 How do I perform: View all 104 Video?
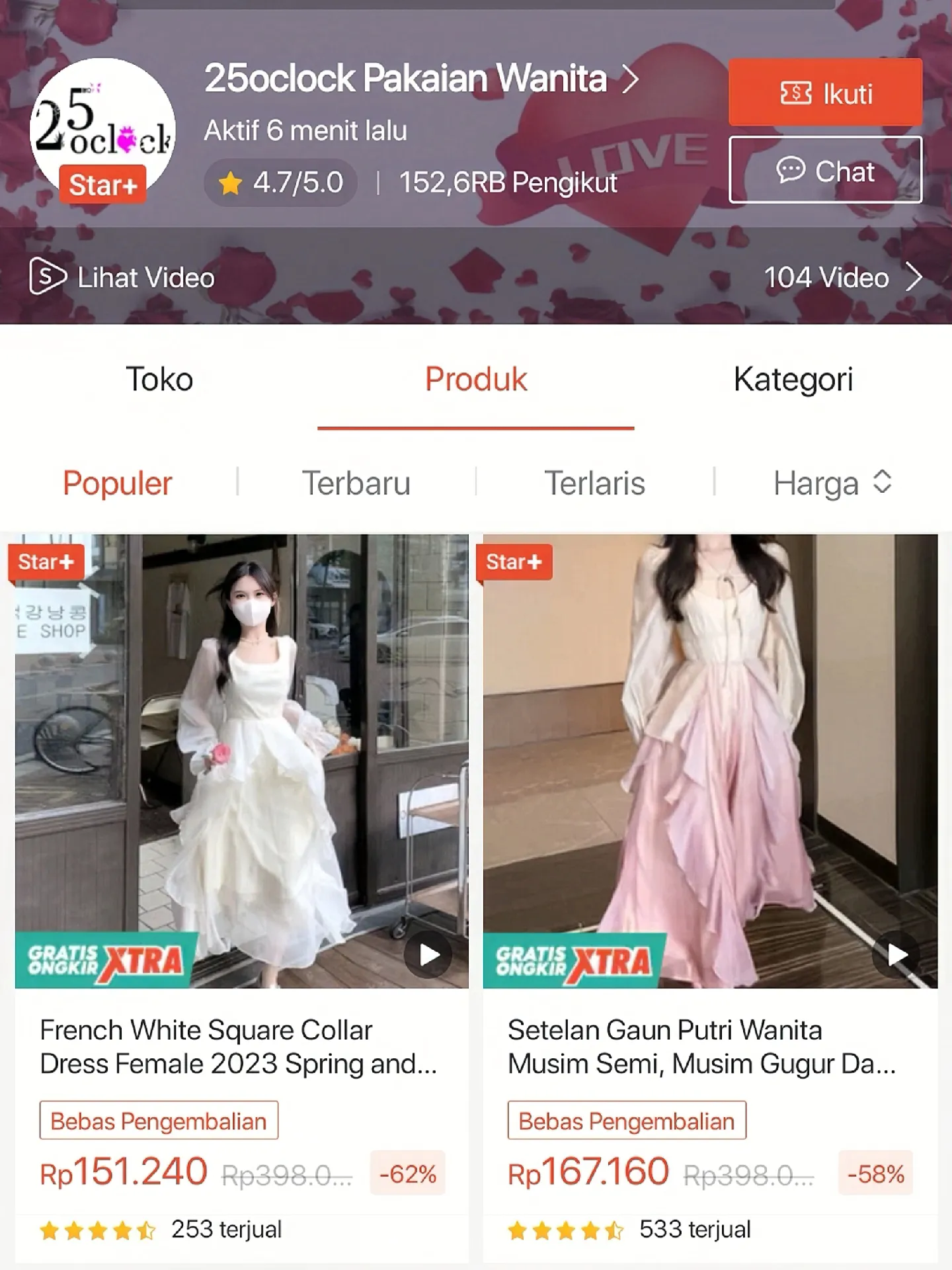842,277
